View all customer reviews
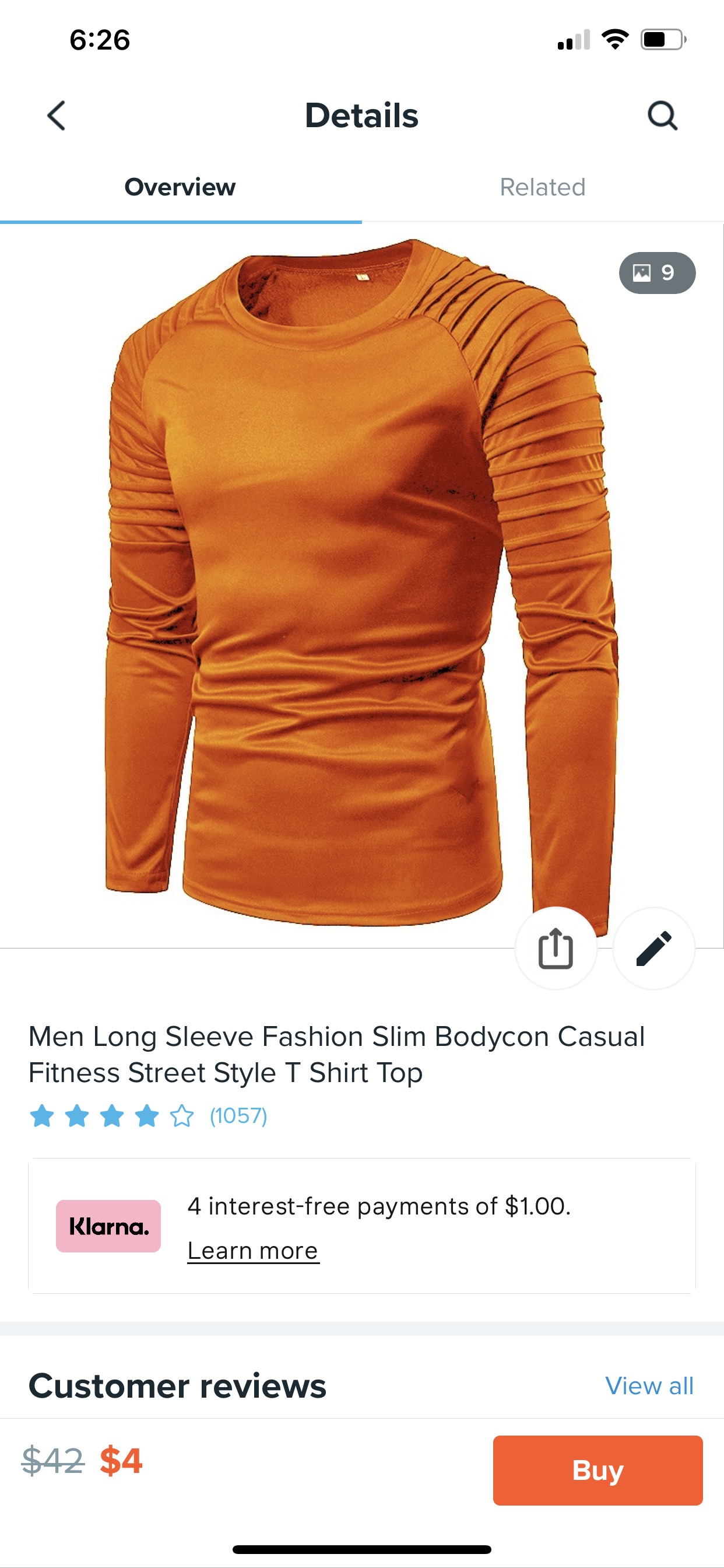Viewport: 724px width, 1568px height. point(649,1386)
